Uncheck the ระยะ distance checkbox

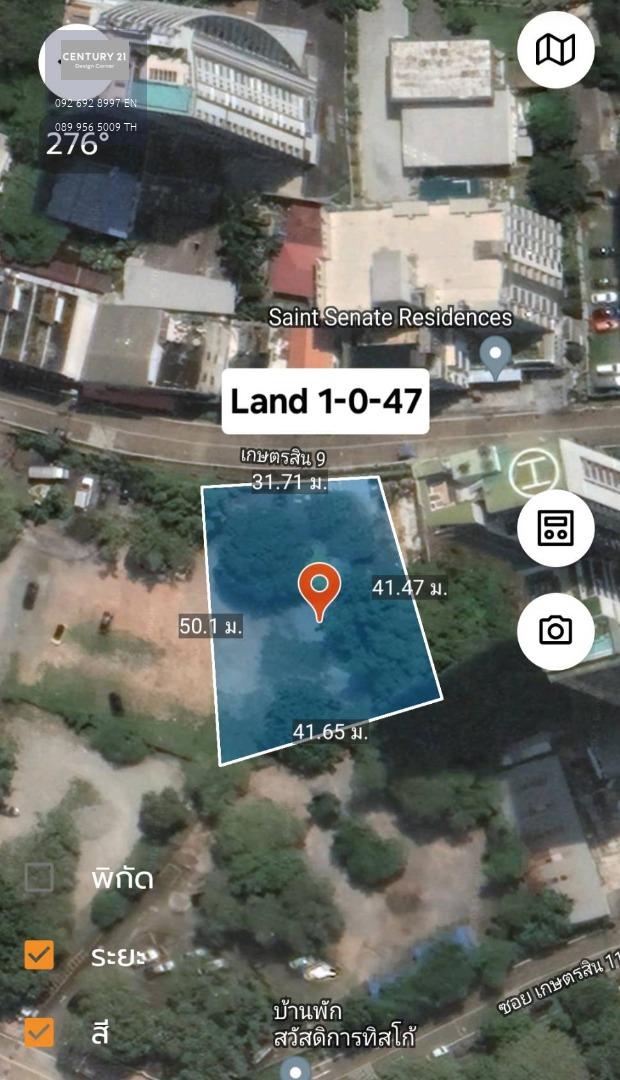39,955
